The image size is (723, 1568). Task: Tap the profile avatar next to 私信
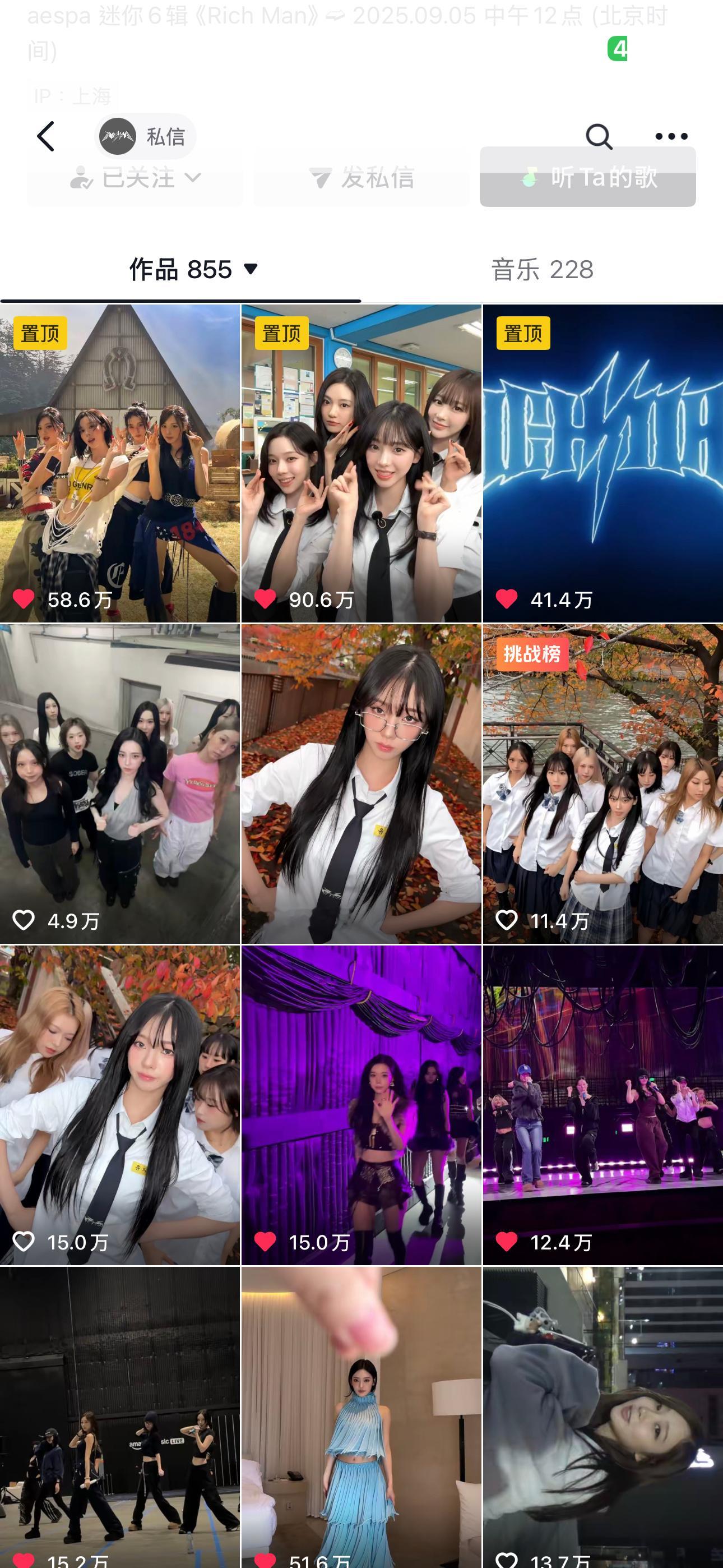point(119,135)
